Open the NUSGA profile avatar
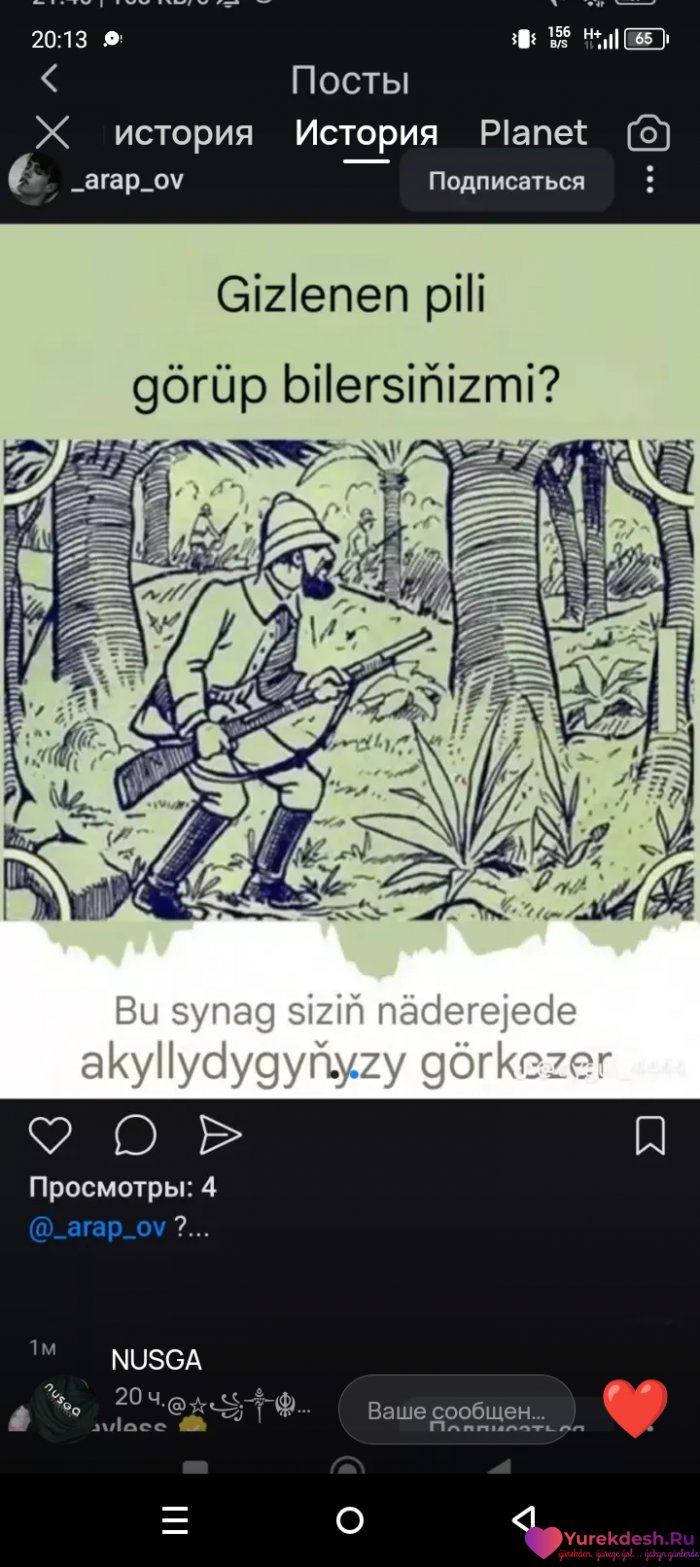The image size is (700, 1567). pyautogui.click(x=64, y=1407)
